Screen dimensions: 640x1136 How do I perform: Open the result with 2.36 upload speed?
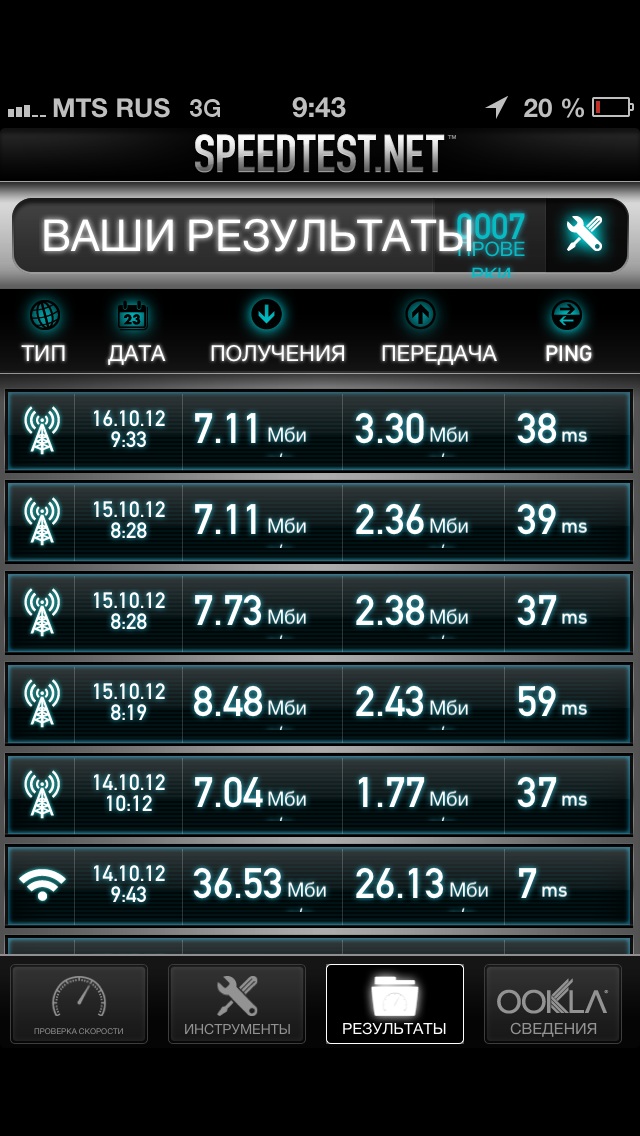pyautogui.click(x=319, y=521)
